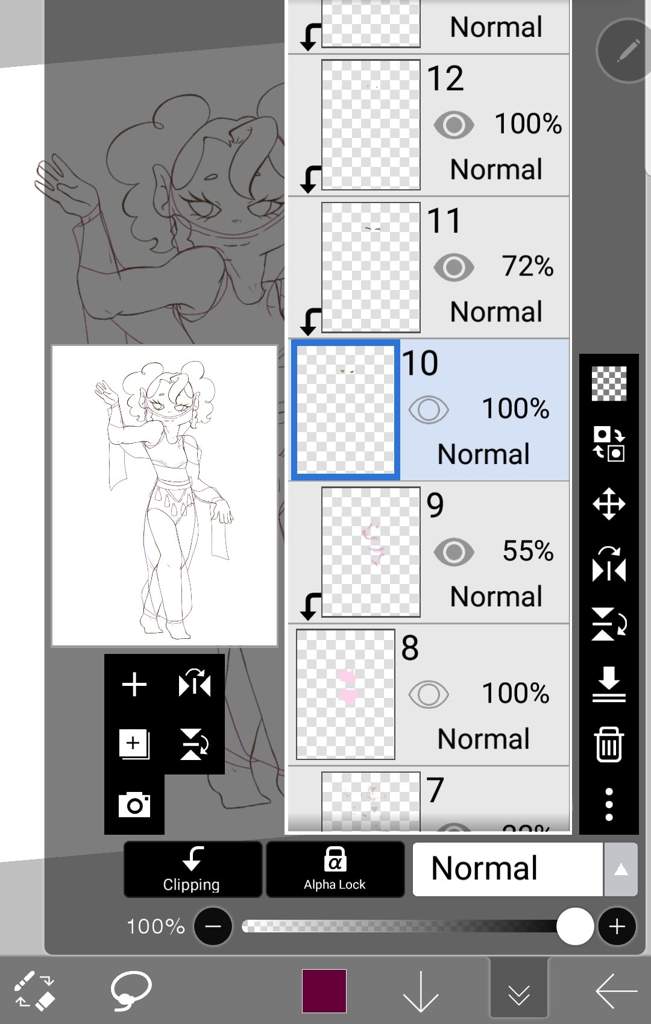
Task: Open the dark red color swatch
Action: click(324, 991)
